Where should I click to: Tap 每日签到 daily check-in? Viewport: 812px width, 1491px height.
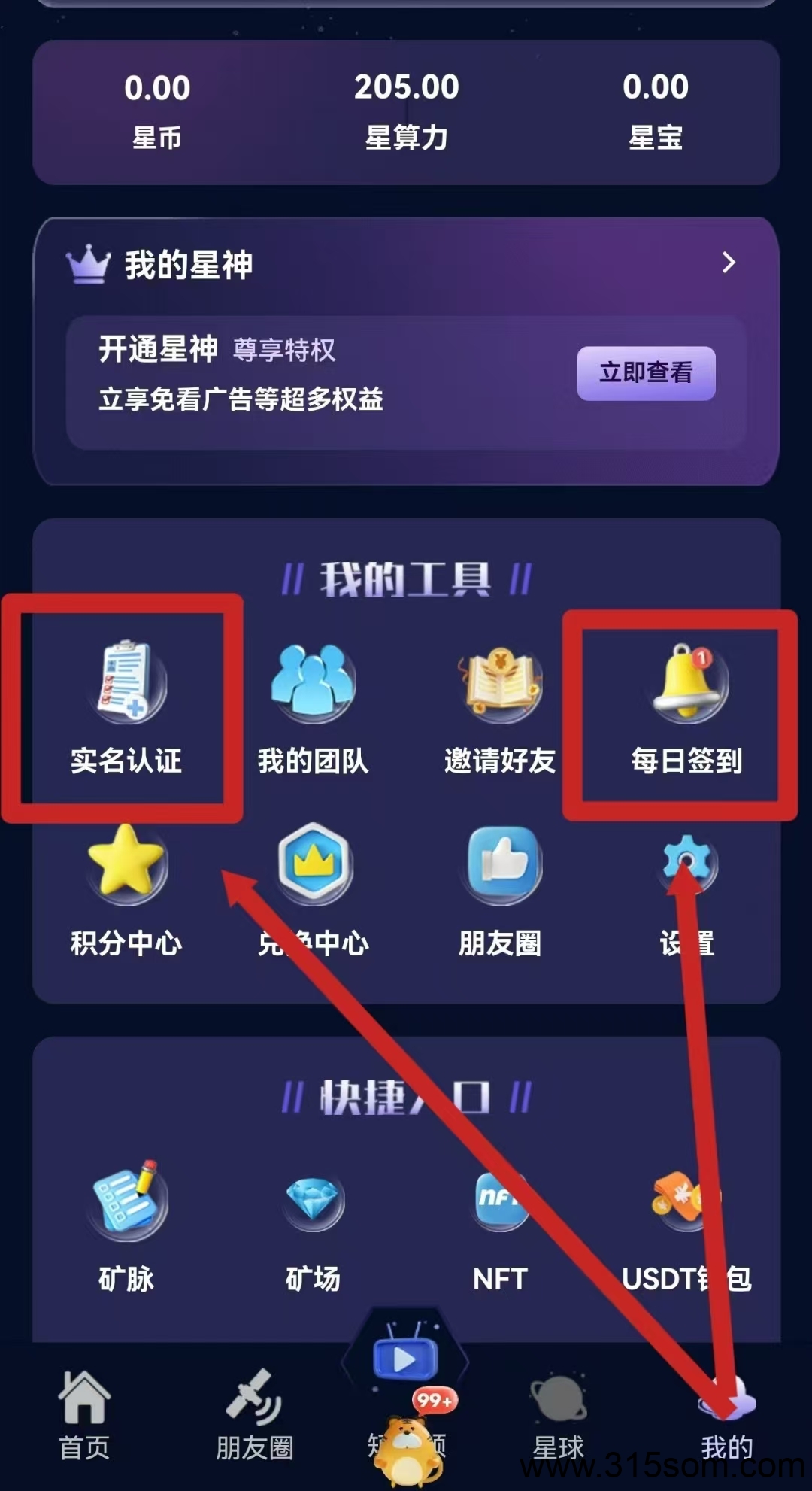click(x=686, y=709)
